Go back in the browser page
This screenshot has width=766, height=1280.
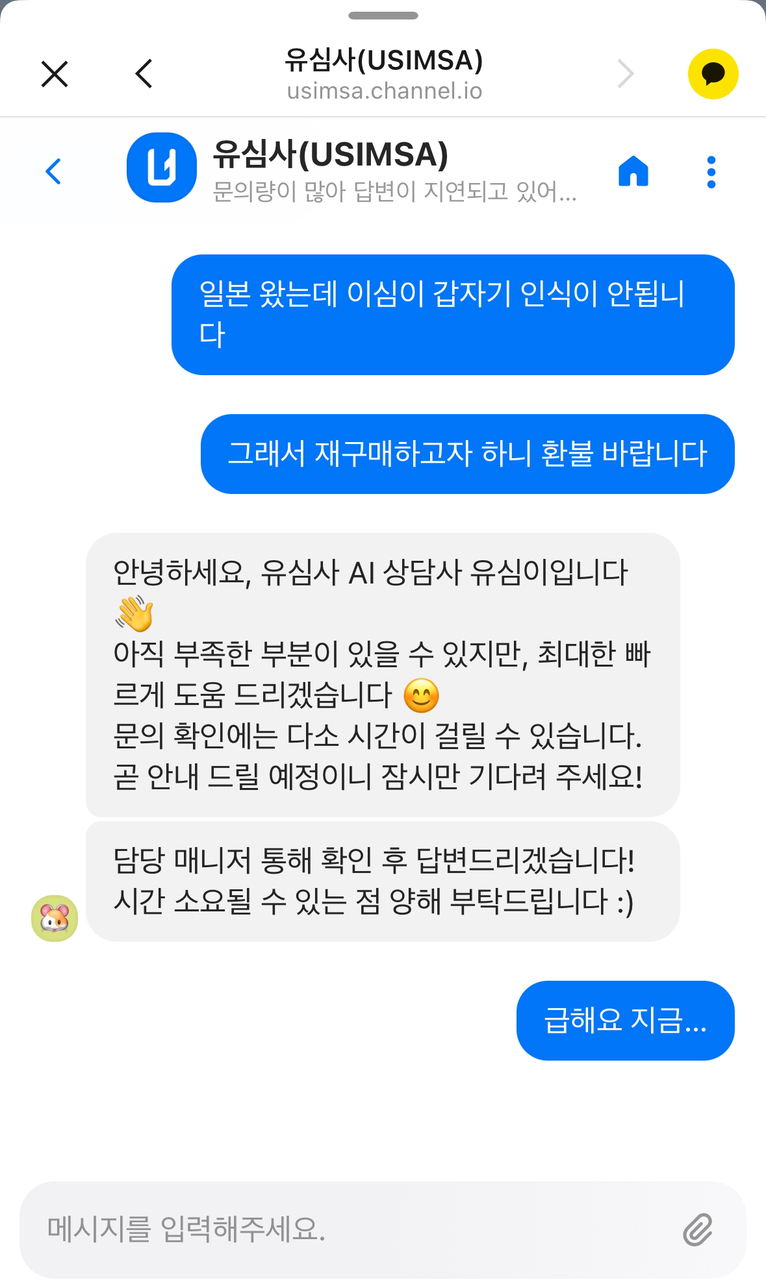[144, 74]
